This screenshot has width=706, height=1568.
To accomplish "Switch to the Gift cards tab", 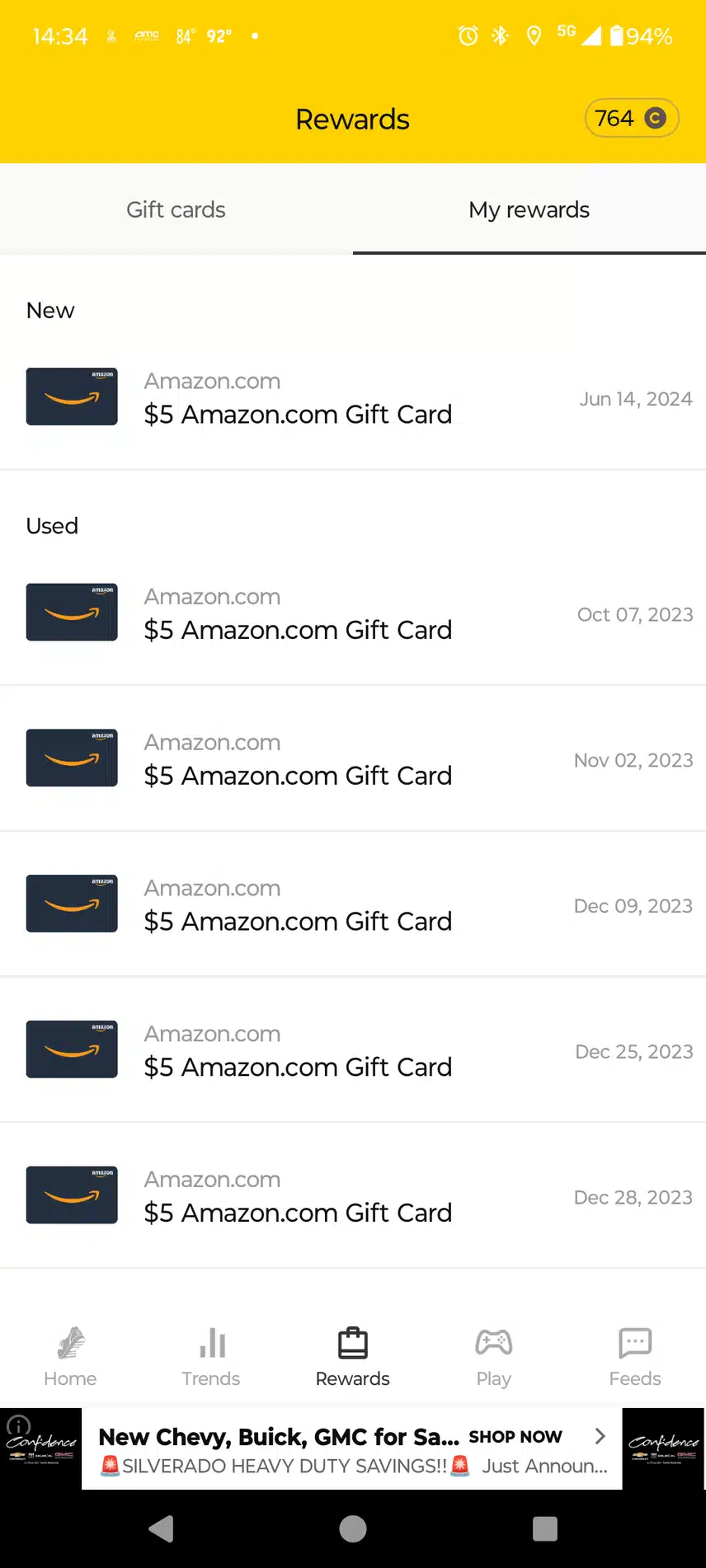I will tap(176, 209).
